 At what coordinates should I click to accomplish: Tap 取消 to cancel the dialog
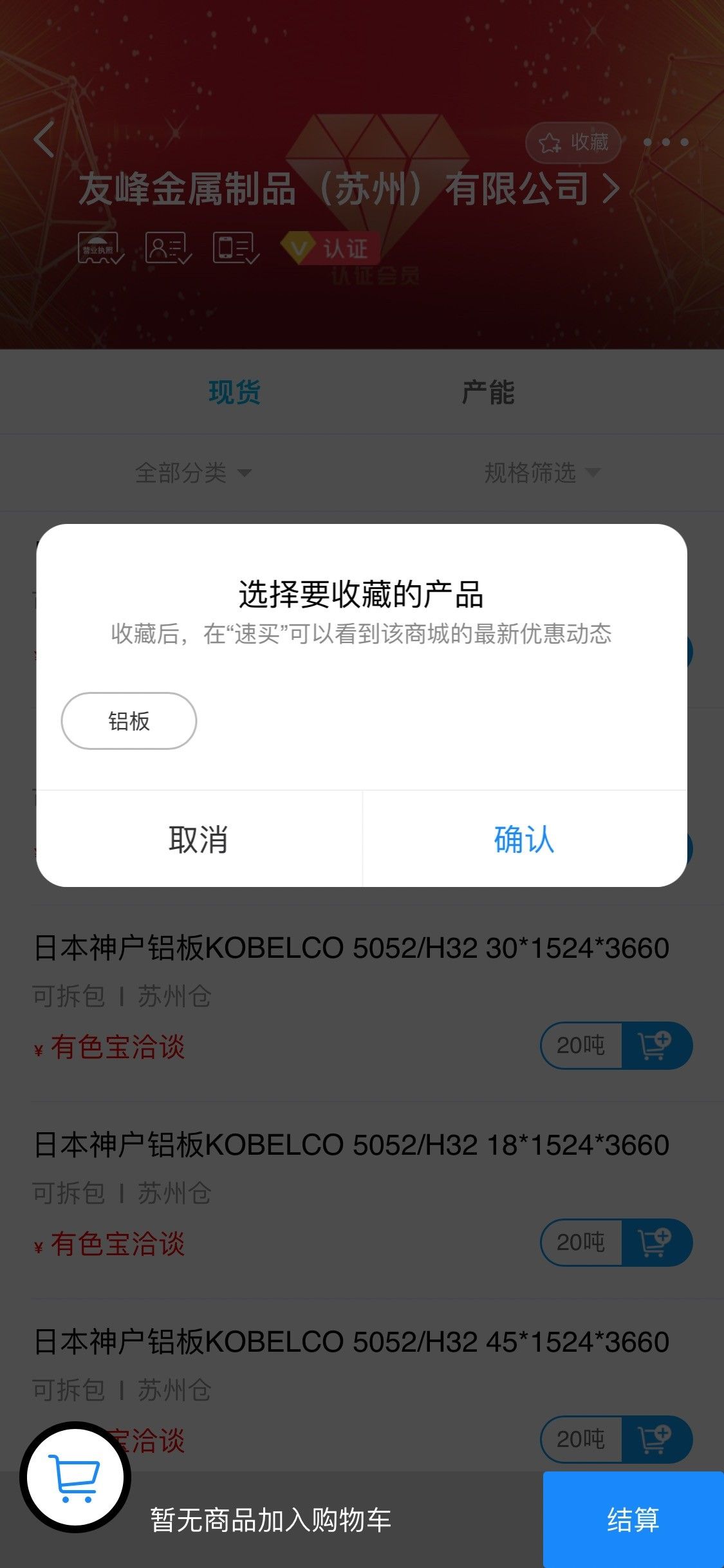[x=198, y=839]
